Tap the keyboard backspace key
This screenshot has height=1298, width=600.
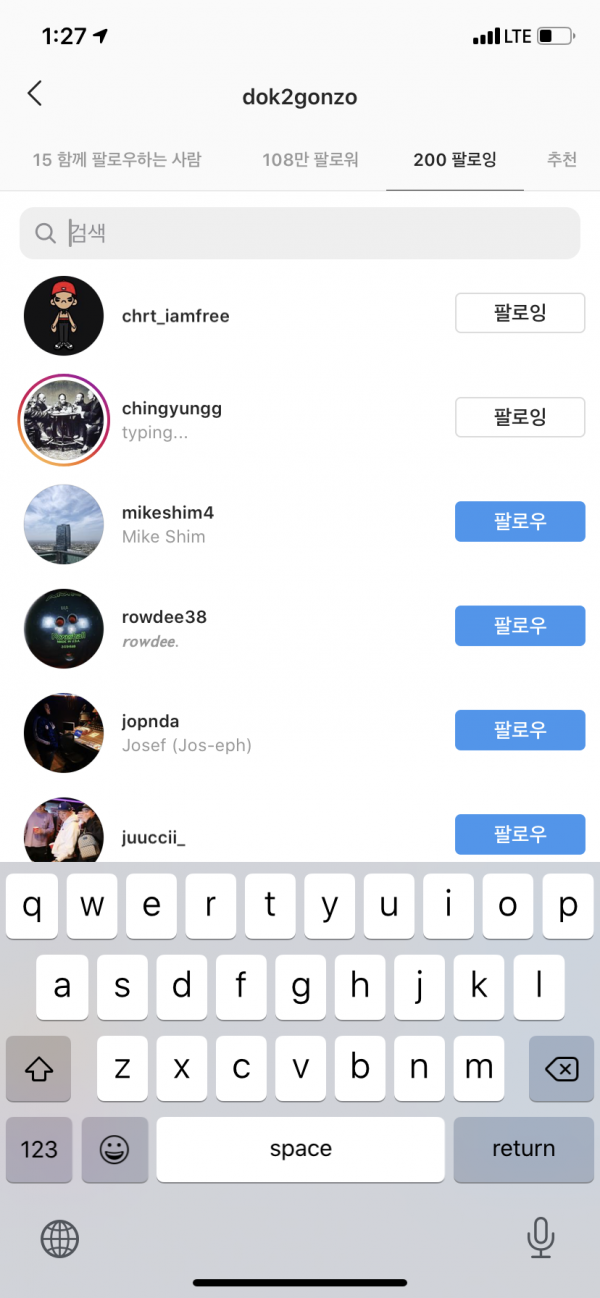(561, 1070)
